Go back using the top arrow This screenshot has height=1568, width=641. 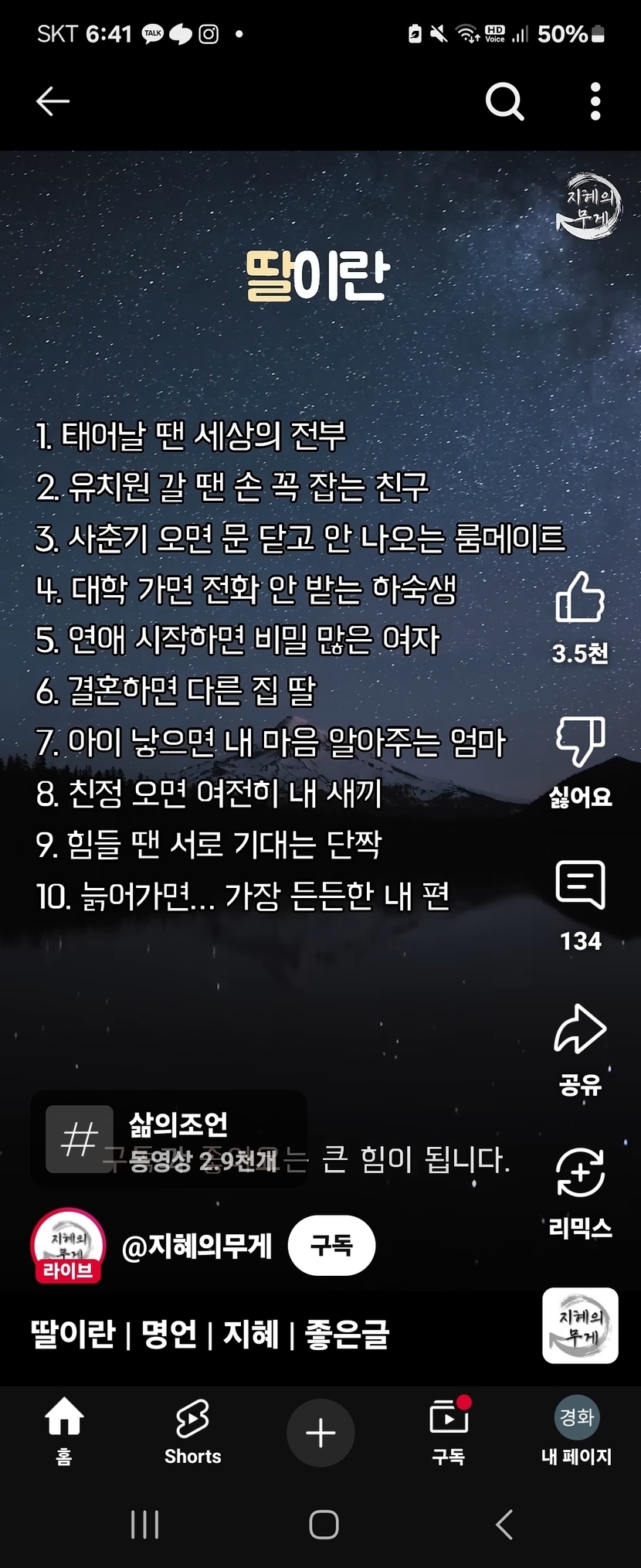tap(53, 101)
